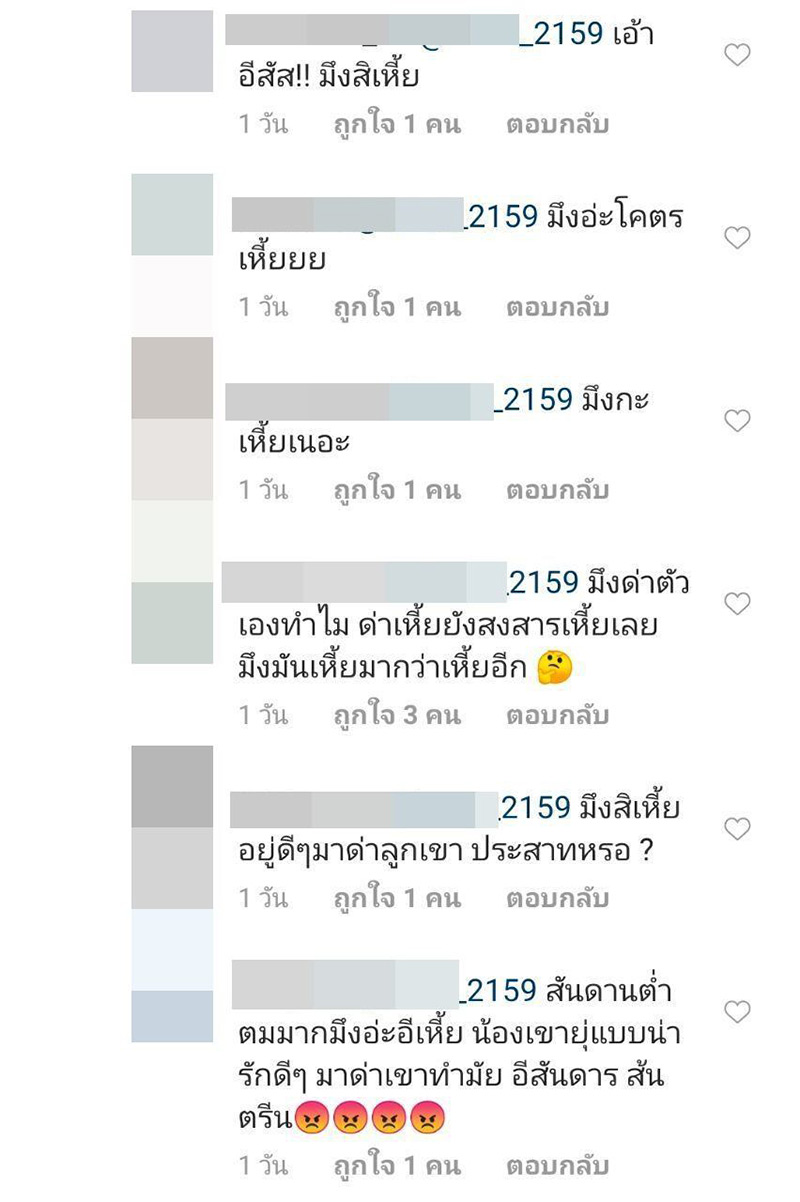Image resolution: width=800 pixels, height=1202 pixels.
Task: Tap ตอบกลับ under the เอ้า comment
Action: point(557,125)
